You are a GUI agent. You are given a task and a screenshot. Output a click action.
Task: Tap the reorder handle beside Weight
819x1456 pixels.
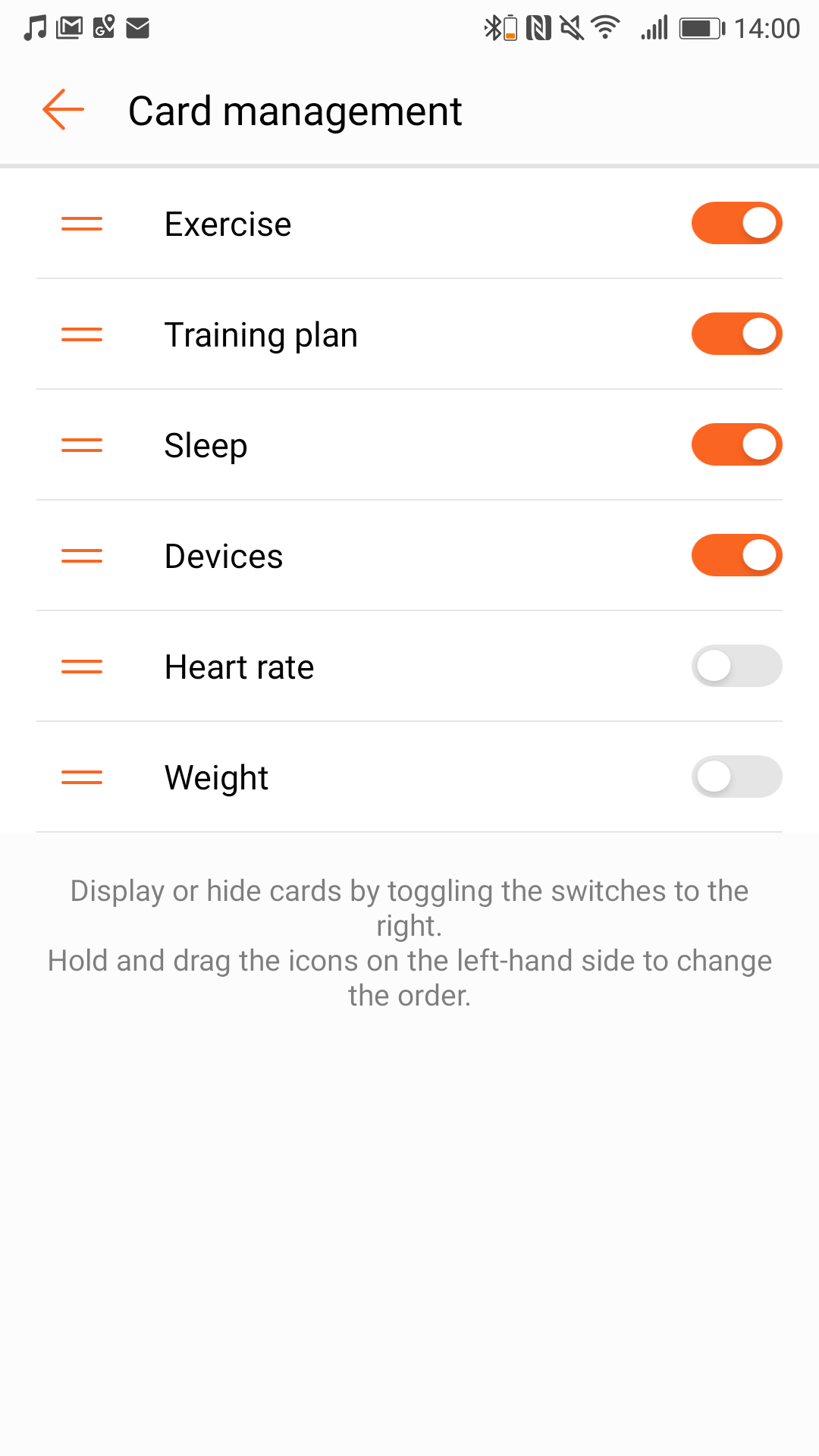coord(82,777)
